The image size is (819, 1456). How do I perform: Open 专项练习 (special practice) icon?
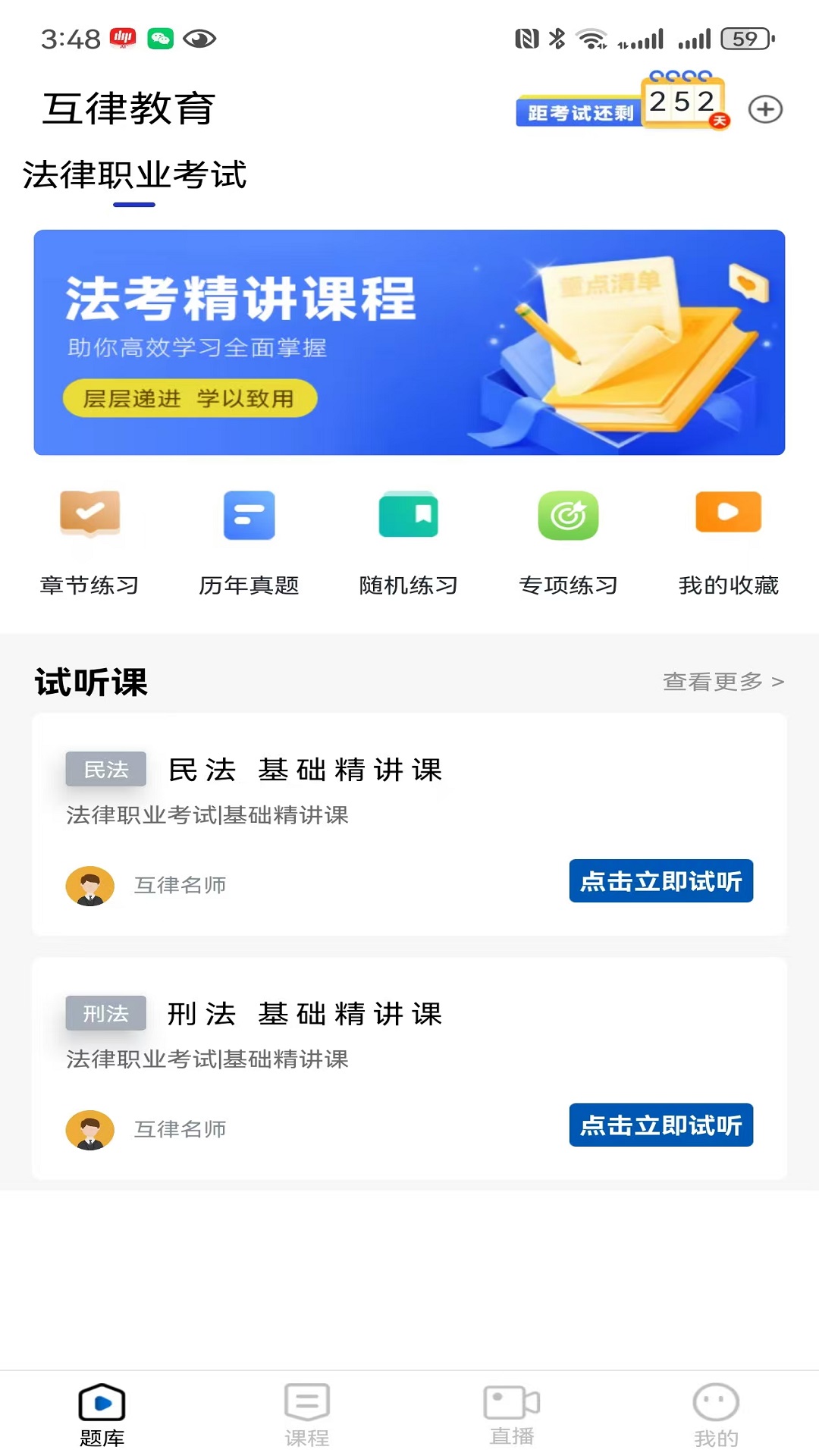coord(567,516)
